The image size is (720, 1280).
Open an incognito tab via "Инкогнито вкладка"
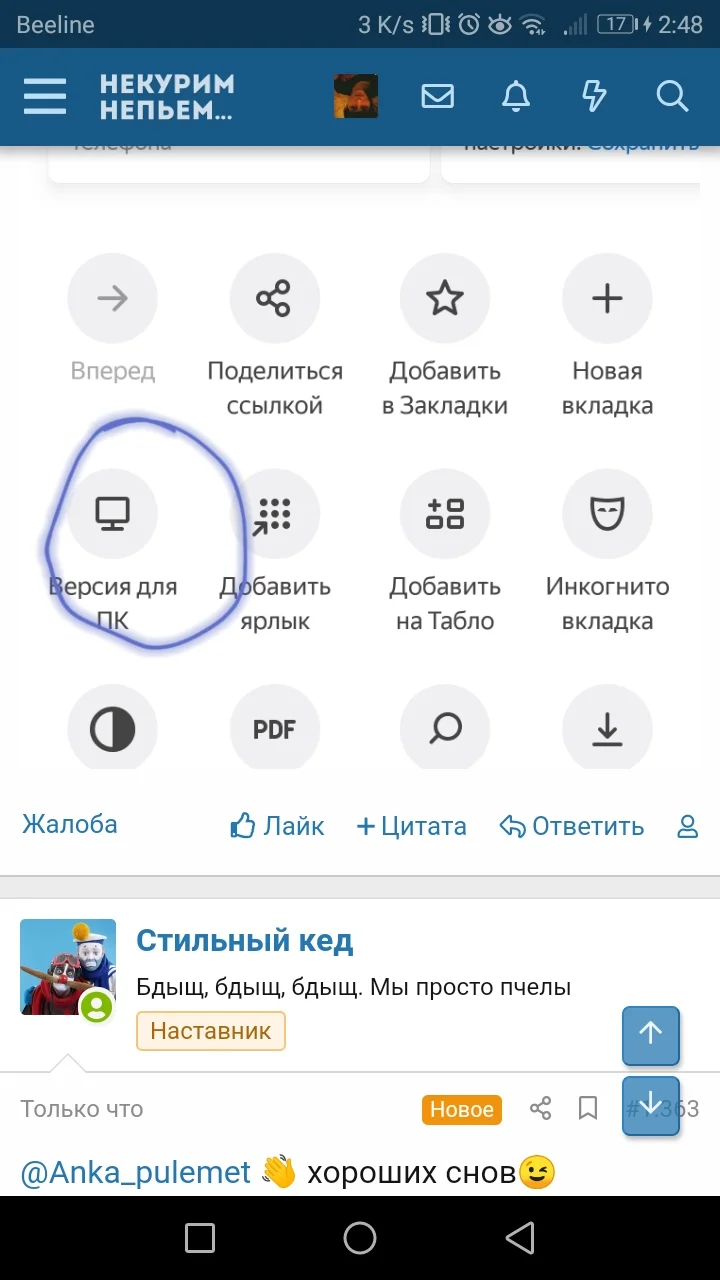607,513
